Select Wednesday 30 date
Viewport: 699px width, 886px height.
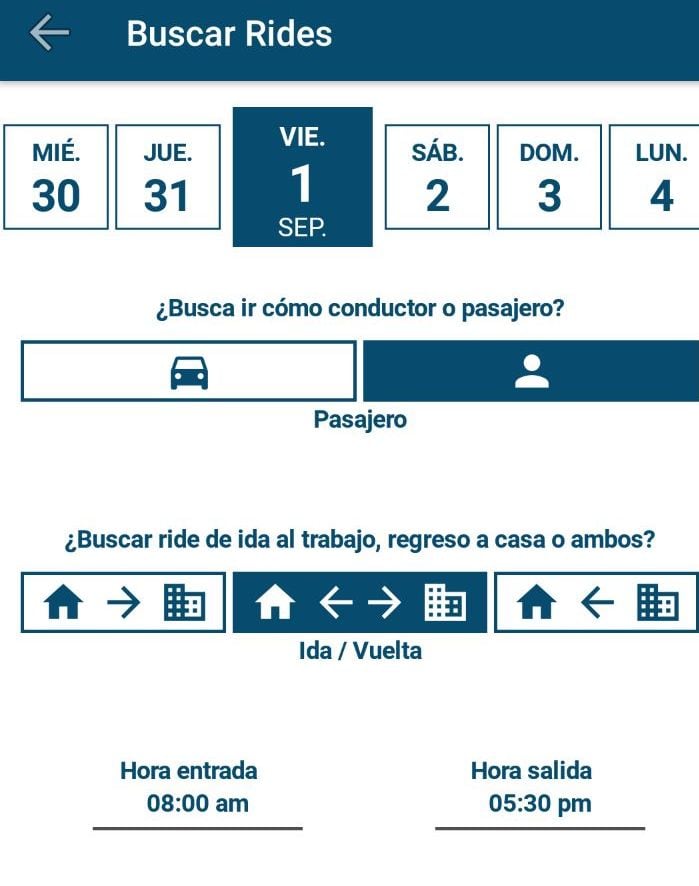[x=56, y=177]
